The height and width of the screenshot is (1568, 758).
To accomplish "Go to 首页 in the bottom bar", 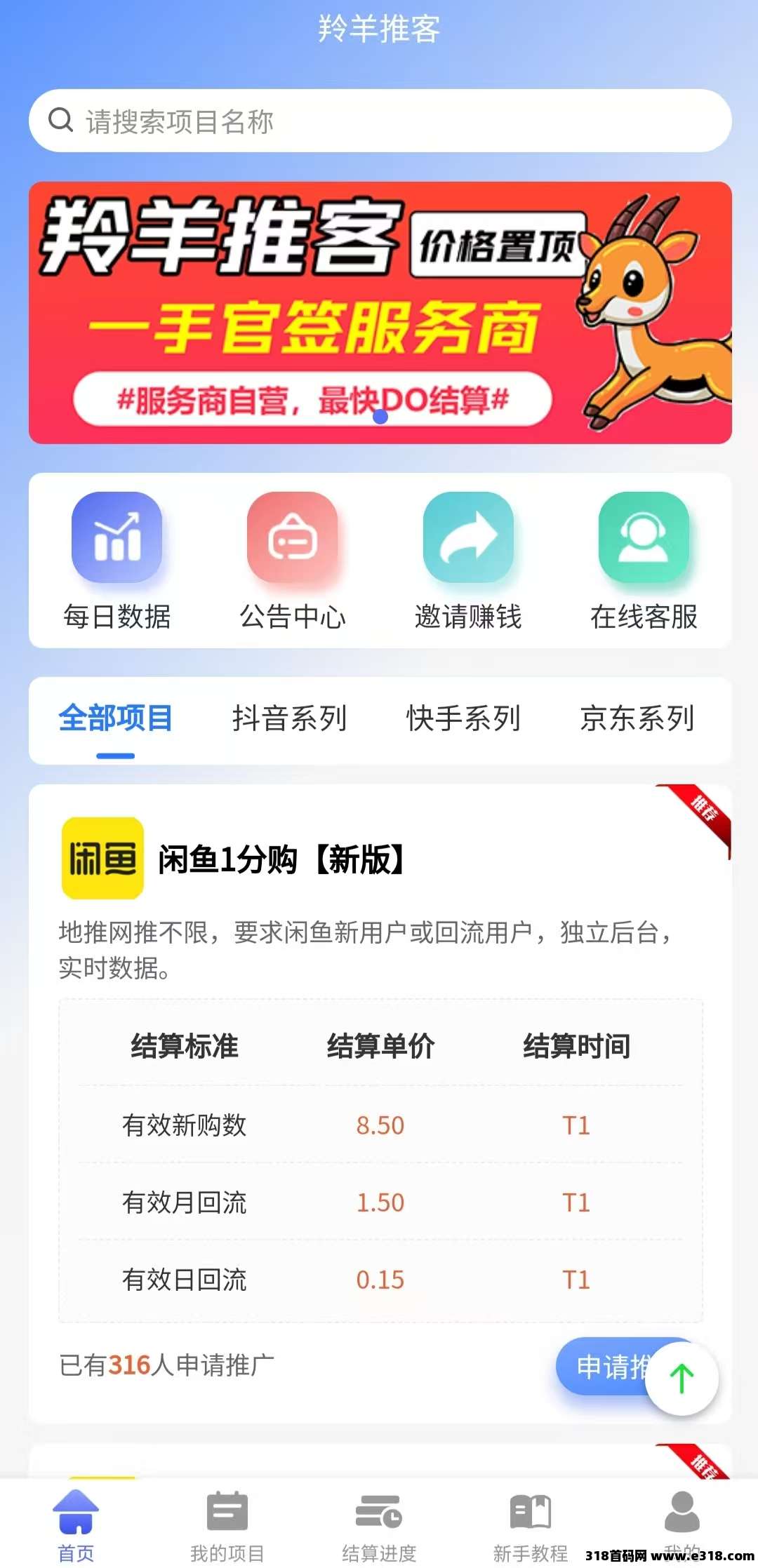I will coord(76,1524).
